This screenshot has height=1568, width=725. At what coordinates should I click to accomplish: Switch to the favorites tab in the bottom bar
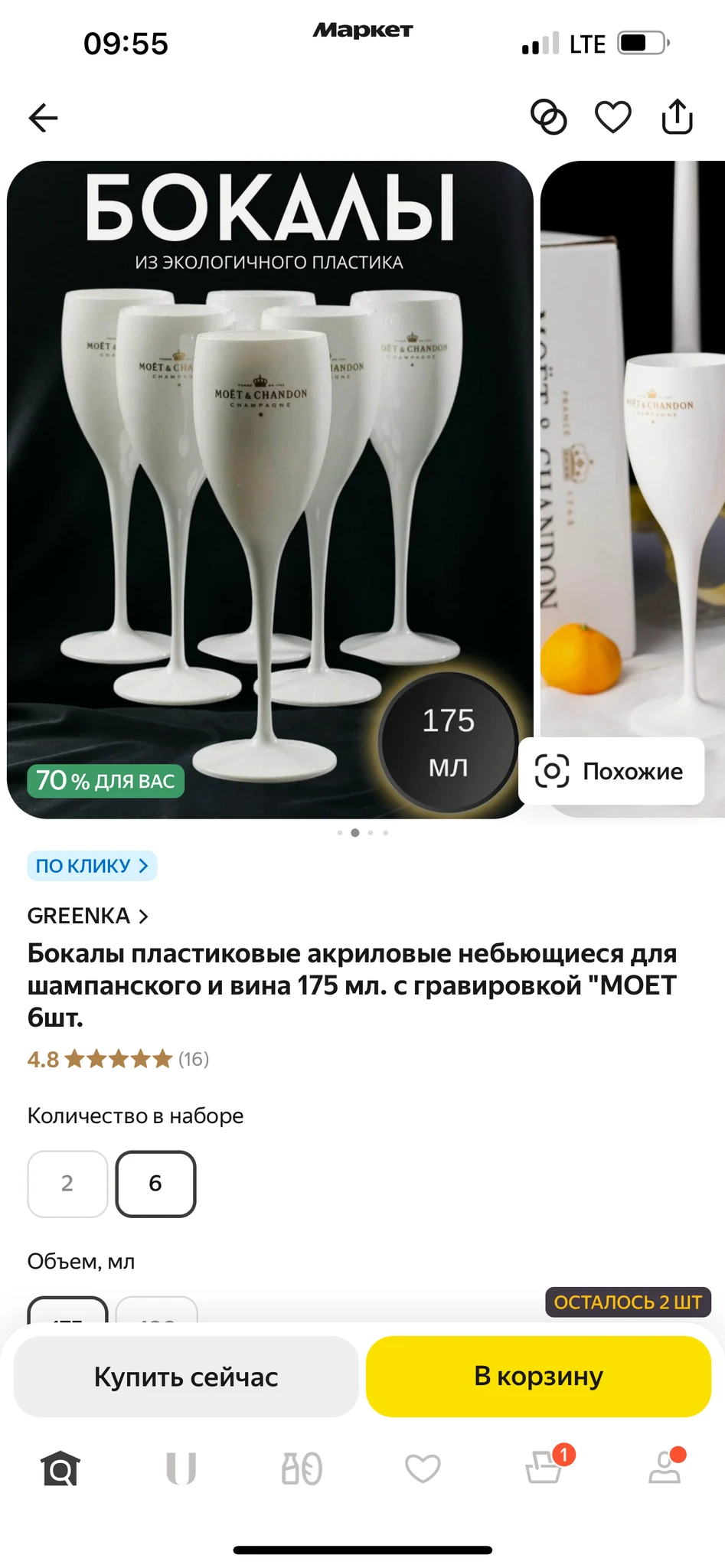coord(423,1468)
